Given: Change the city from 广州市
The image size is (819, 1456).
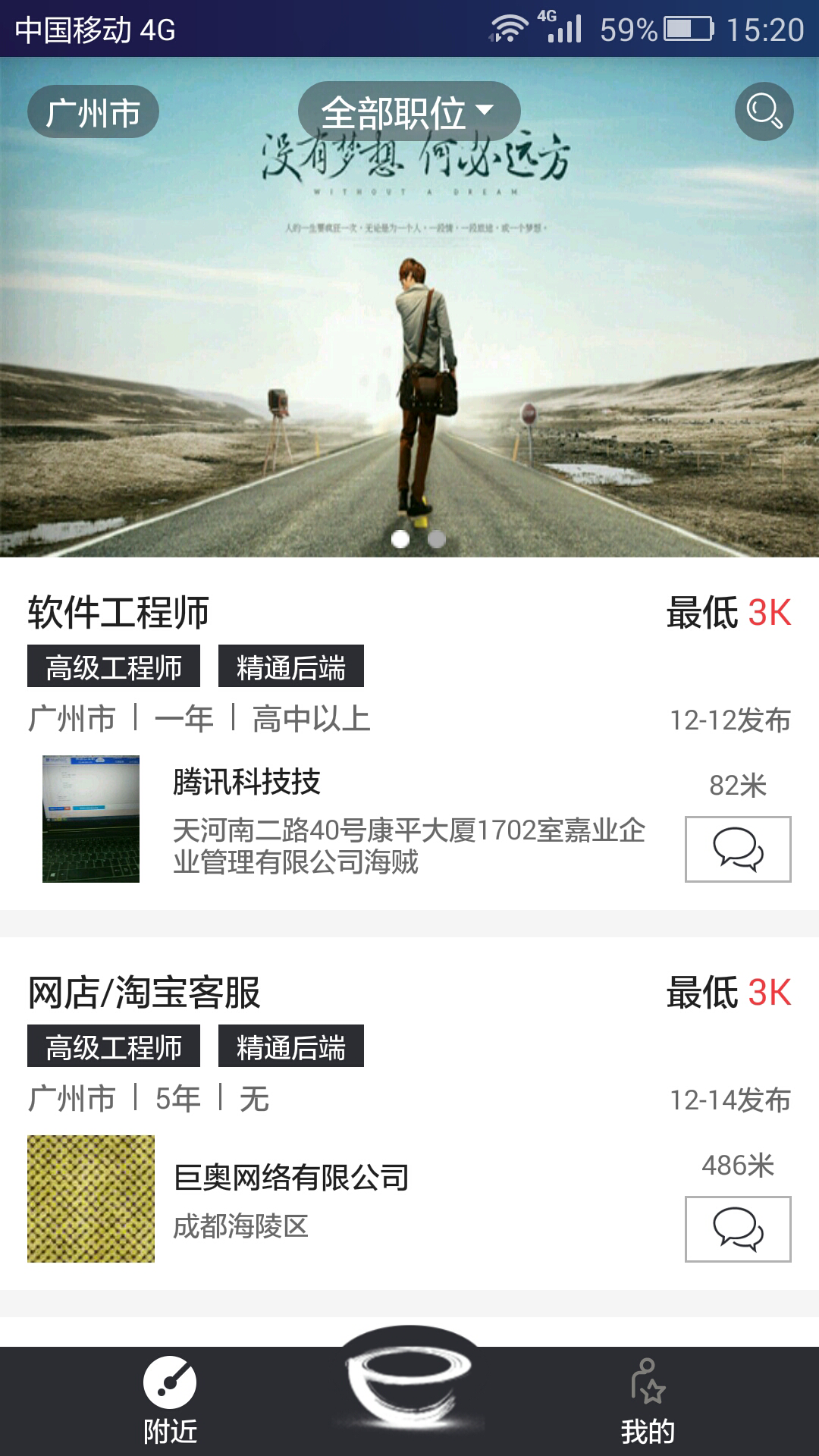Looking at the screenshot, I should coord(93,112).
